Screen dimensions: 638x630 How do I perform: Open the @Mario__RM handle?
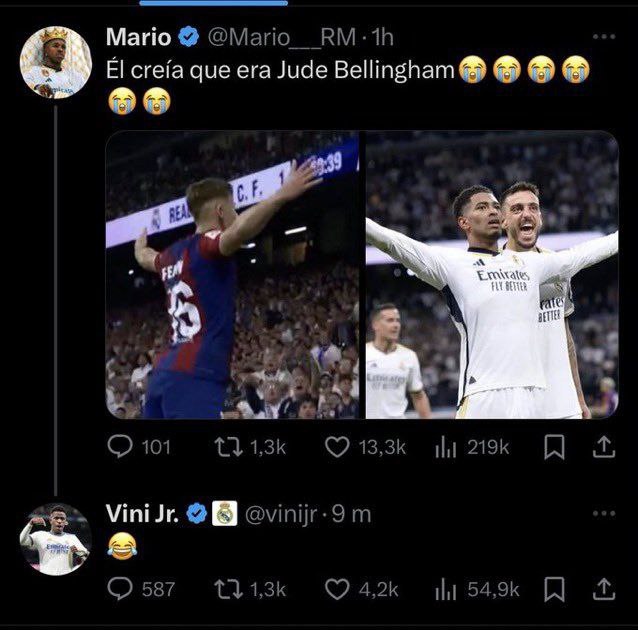coord(280,38)
